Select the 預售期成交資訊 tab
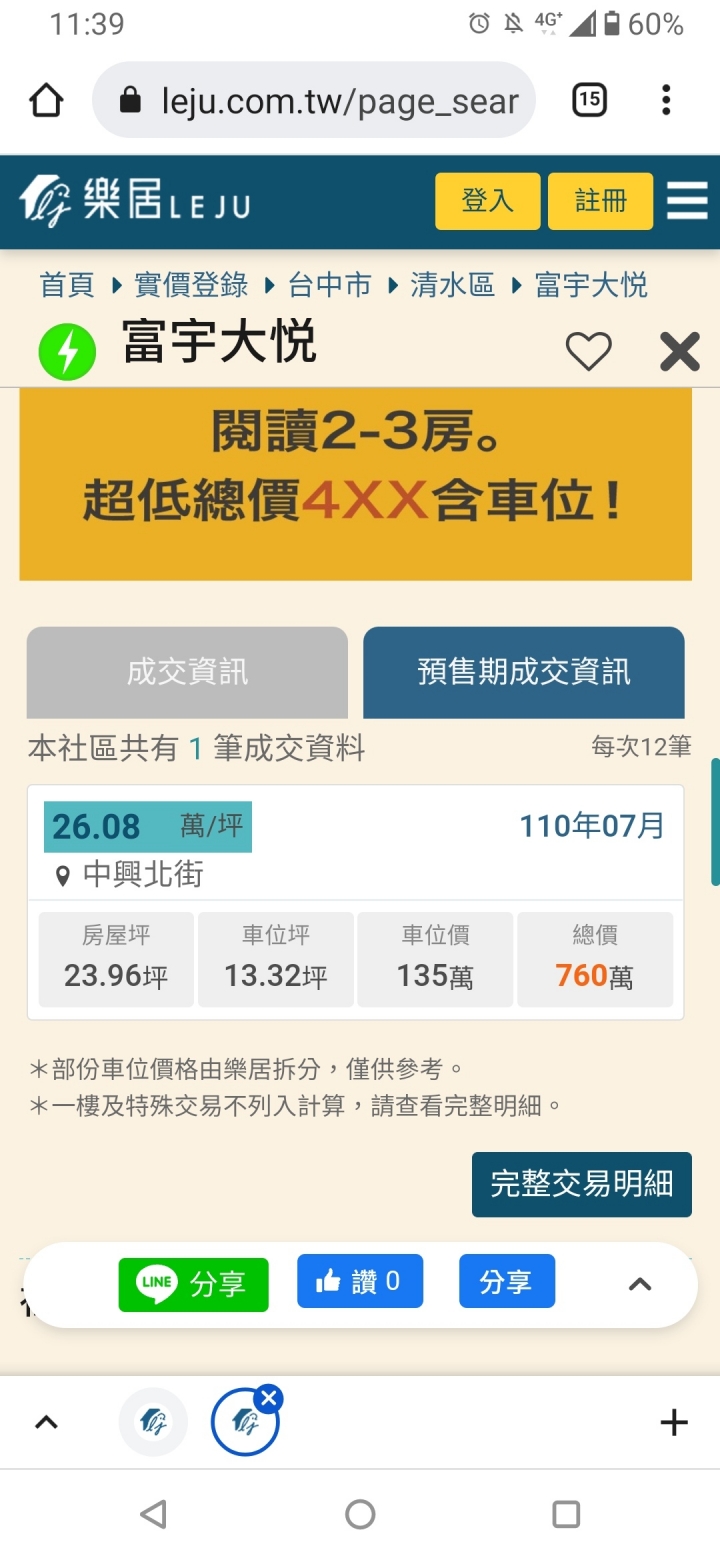The image size is (720, 1560). tap(524, 672)
